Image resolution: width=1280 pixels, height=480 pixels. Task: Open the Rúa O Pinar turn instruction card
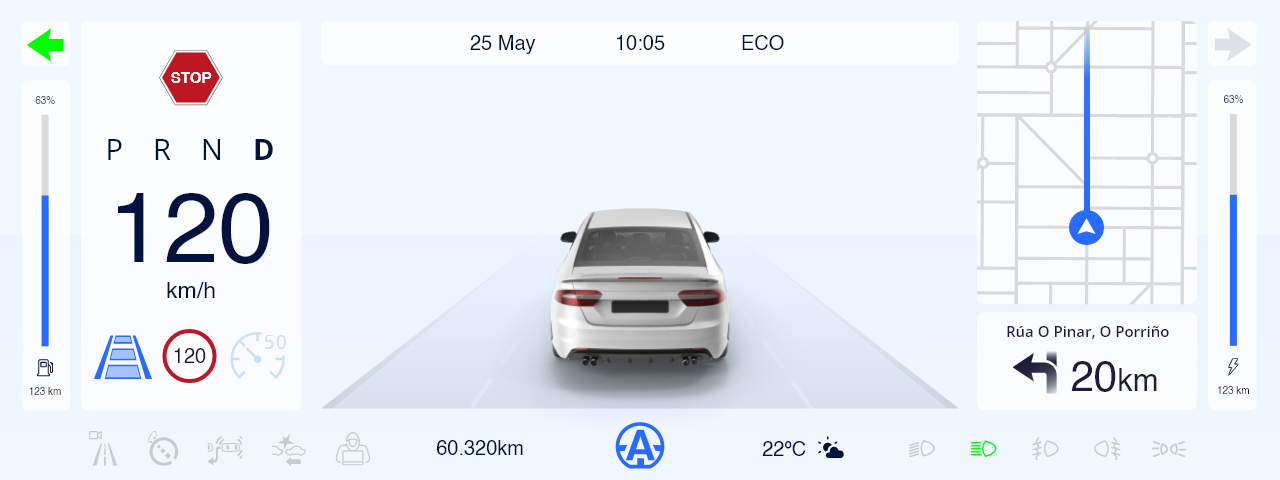(1086, 361)
